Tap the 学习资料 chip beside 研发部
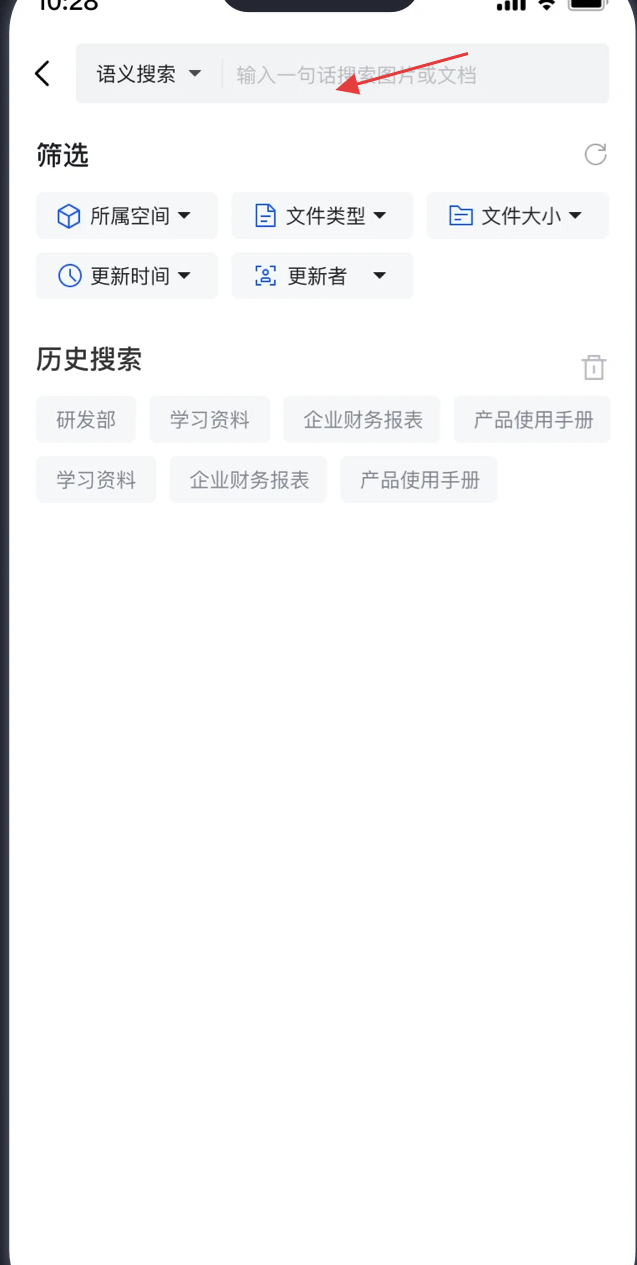The height and width of the screenshot is (1265, 637). (209, 420)
